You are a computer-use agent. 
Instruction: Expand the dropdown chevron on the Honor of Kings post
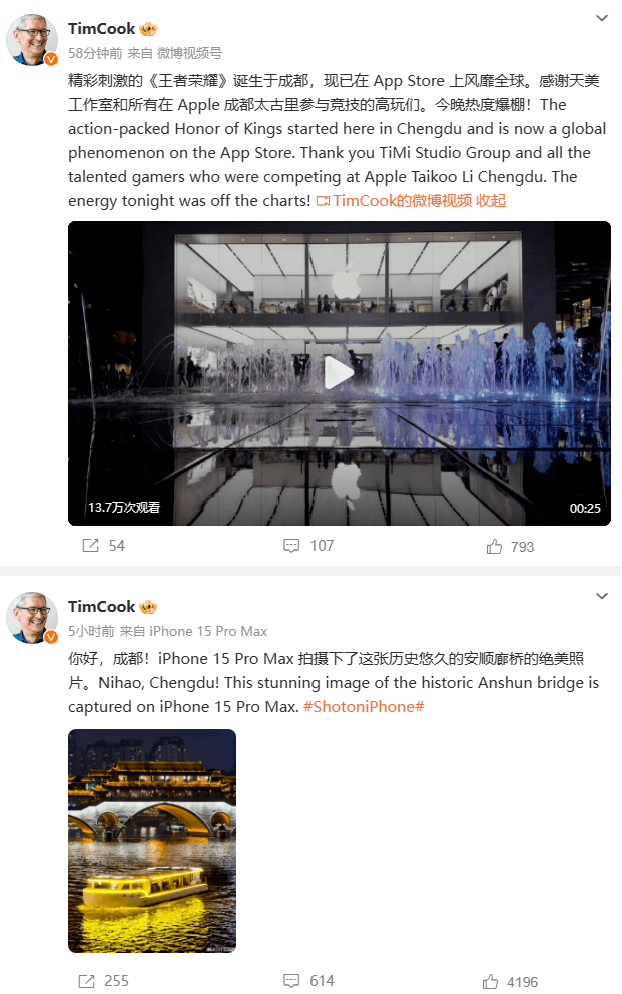(602, 18)
